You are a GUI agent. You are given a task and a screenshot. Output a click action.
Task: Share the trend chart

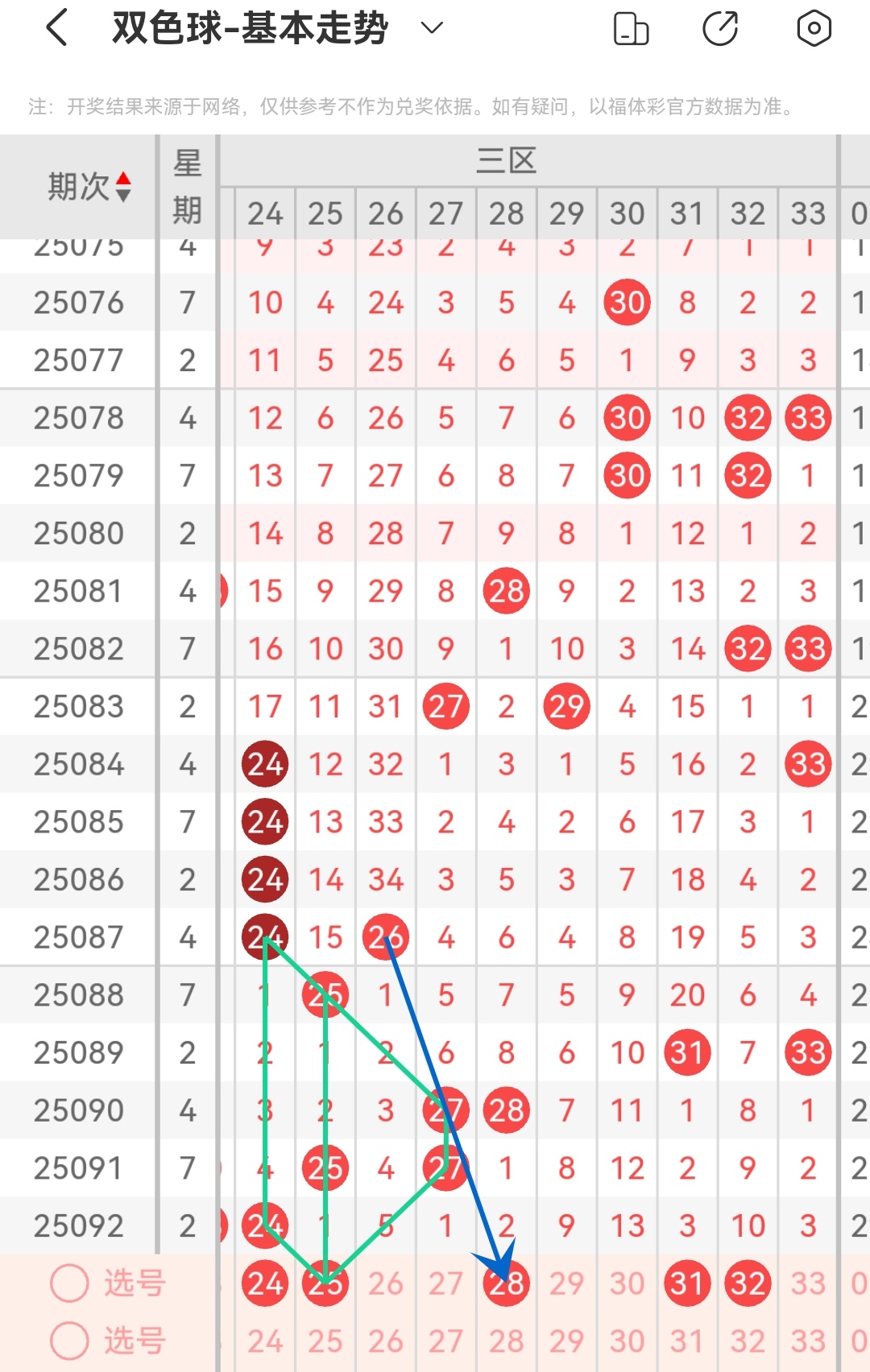pyautogui.click(x=720, y=29)
